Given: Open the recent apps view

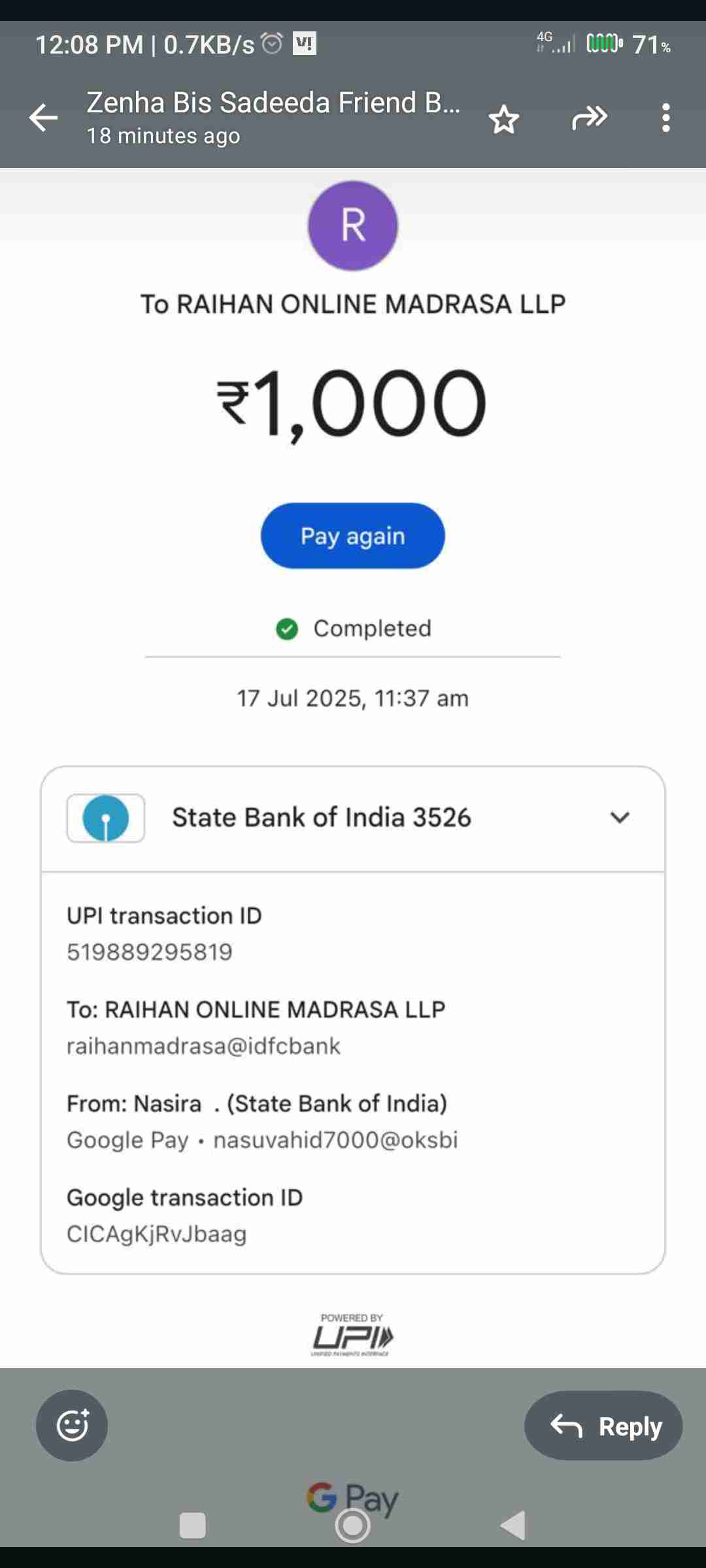Looking at the screenshot, I should [x=193, y=1526].
